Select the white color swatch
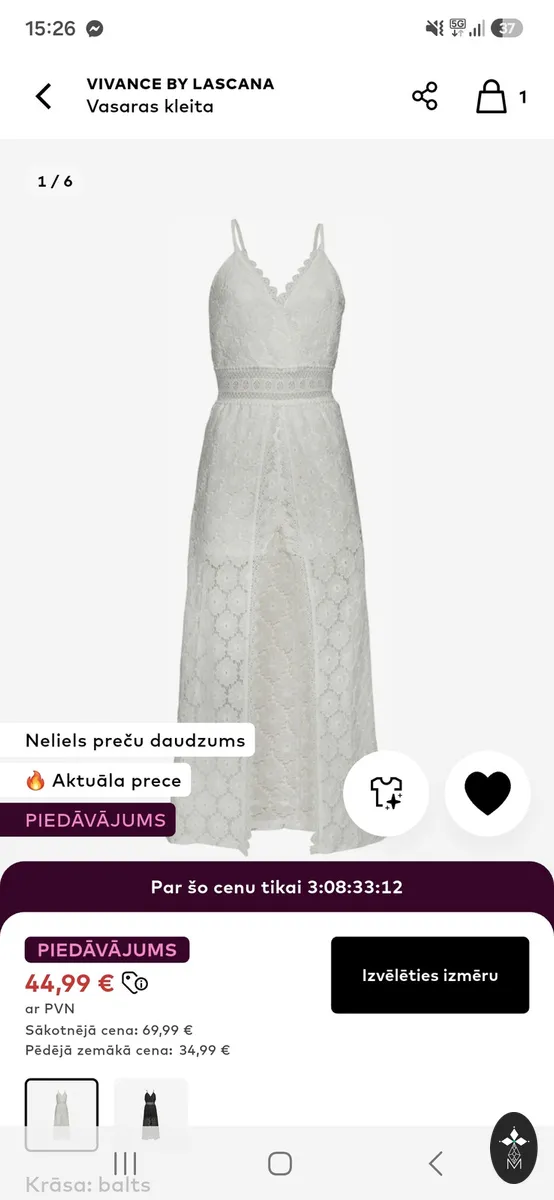The image size is (554, 1200). (62, 1114)
